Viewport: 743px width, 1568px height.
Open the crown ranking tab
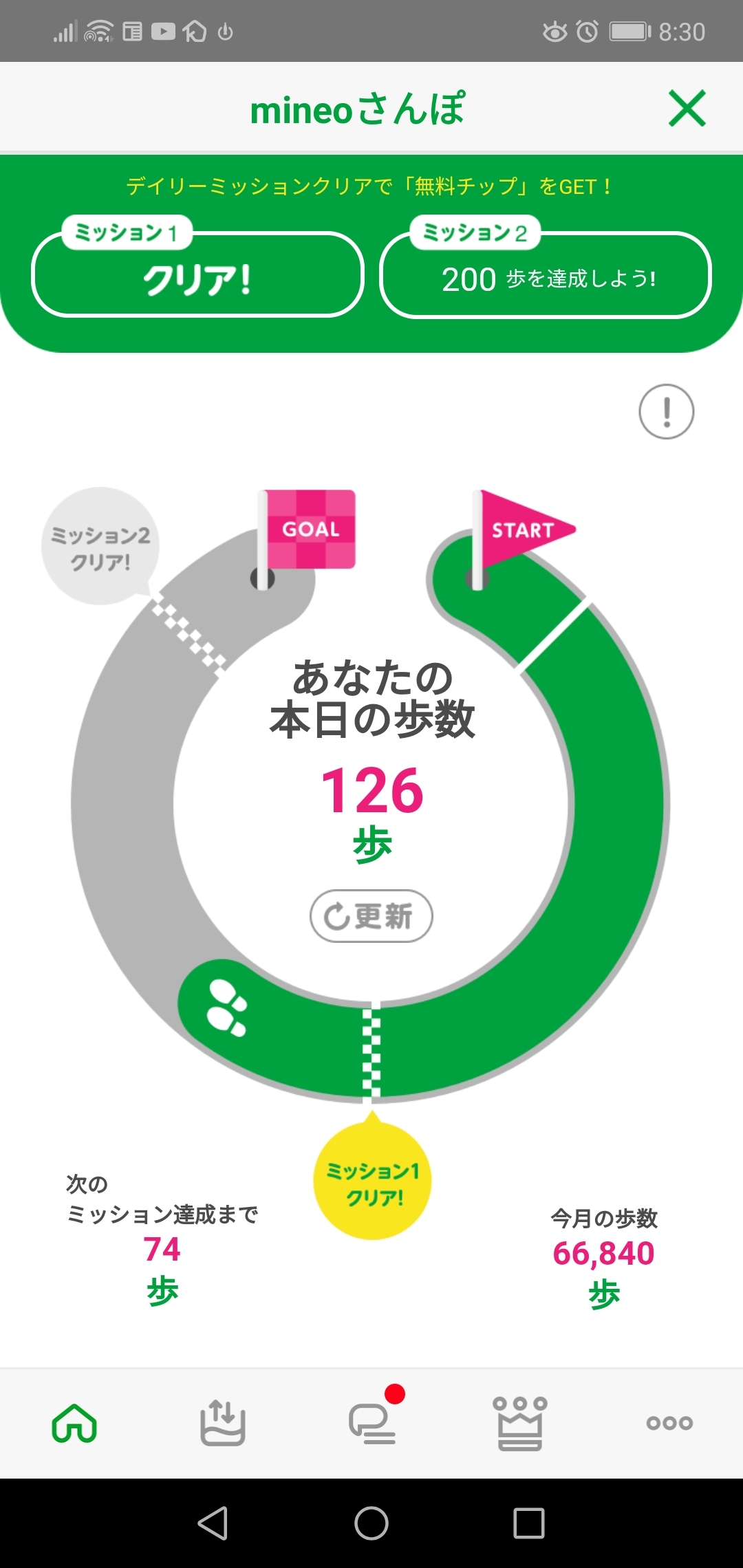[x=519, y=1423]
